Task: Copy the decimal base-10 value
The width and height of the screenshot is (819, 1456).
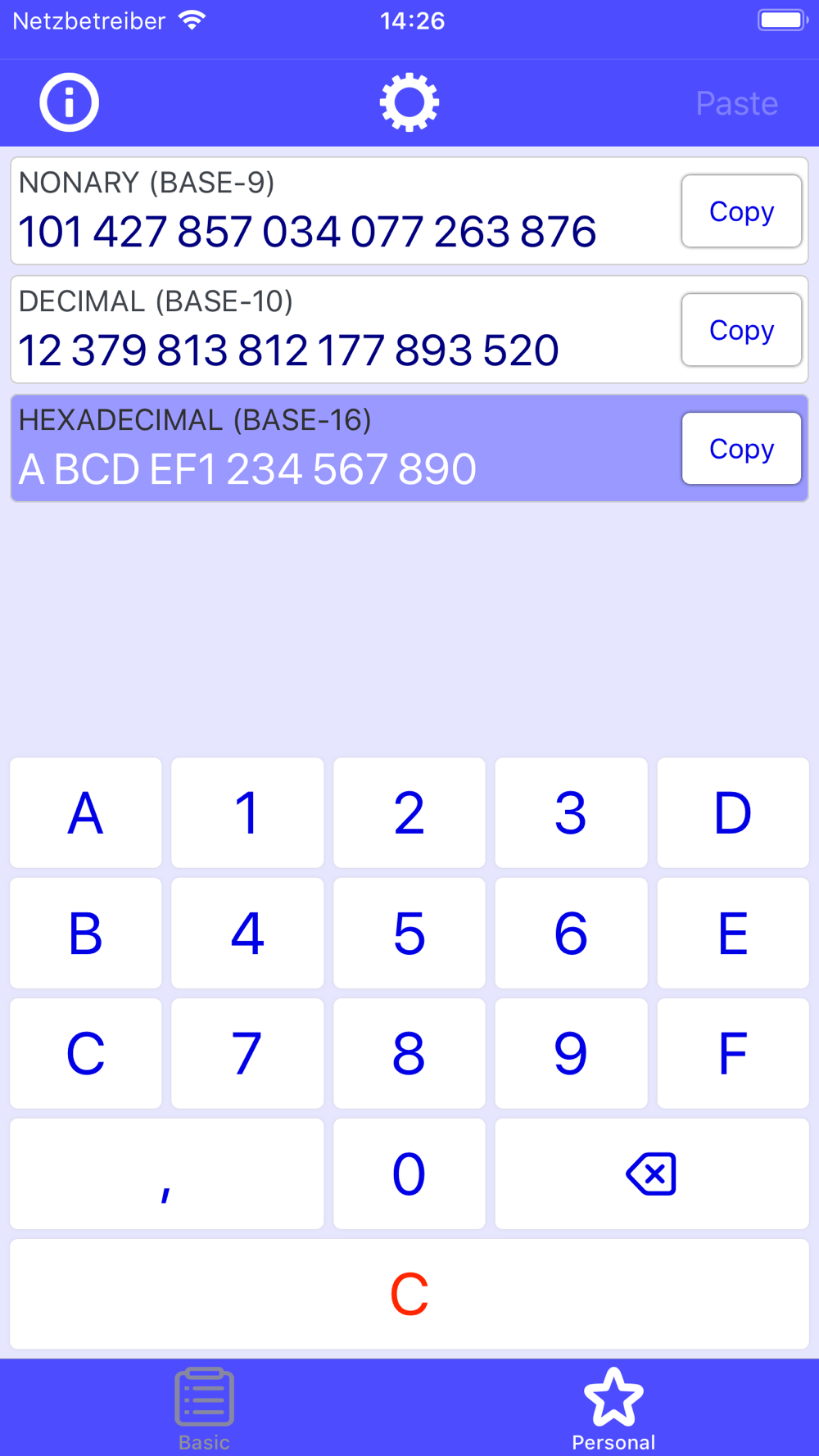Action: pos(741,330)
